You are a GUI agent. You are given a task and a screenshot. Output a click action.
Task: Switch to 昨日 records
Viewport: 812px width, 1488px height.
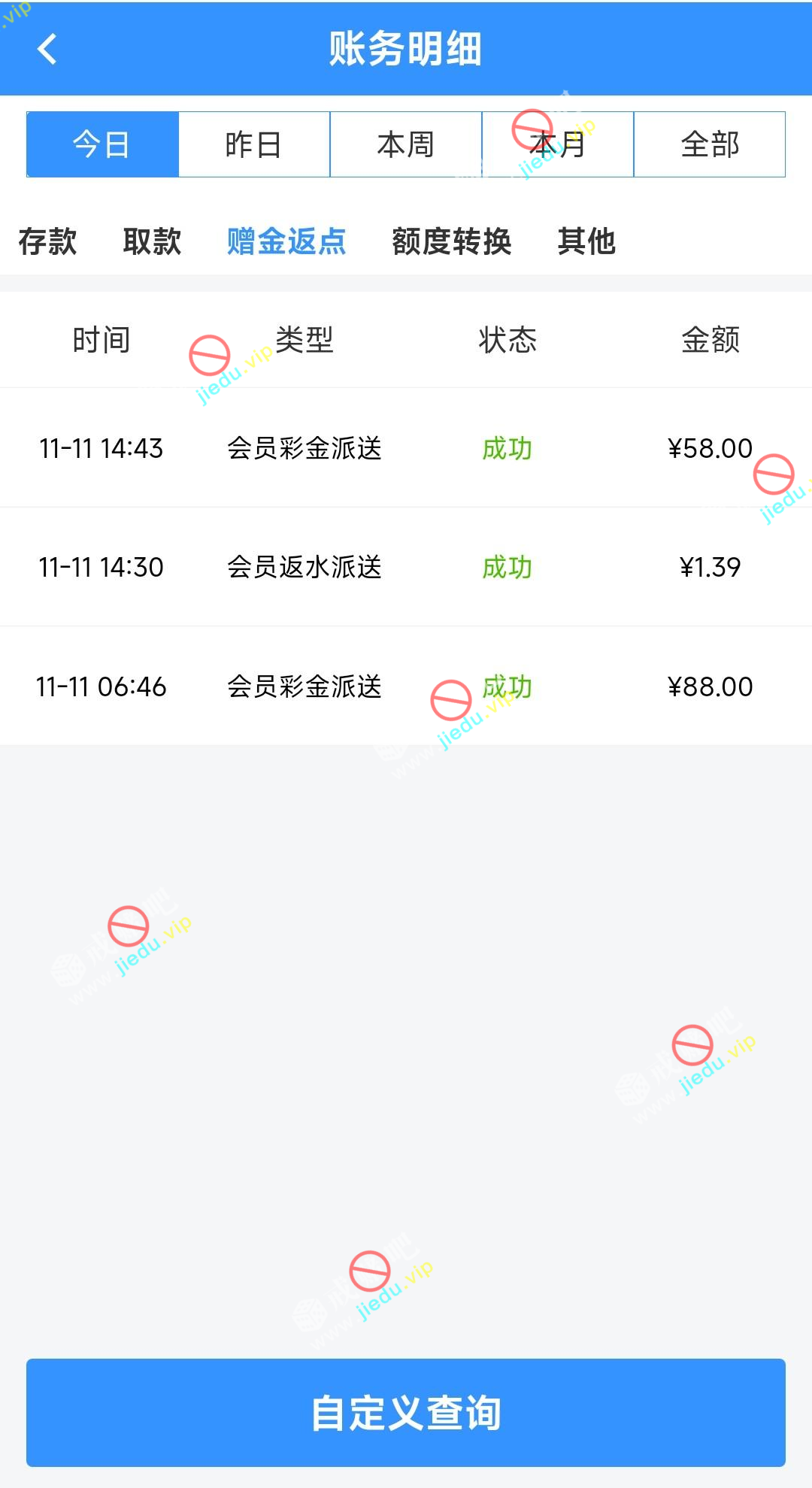254,144
